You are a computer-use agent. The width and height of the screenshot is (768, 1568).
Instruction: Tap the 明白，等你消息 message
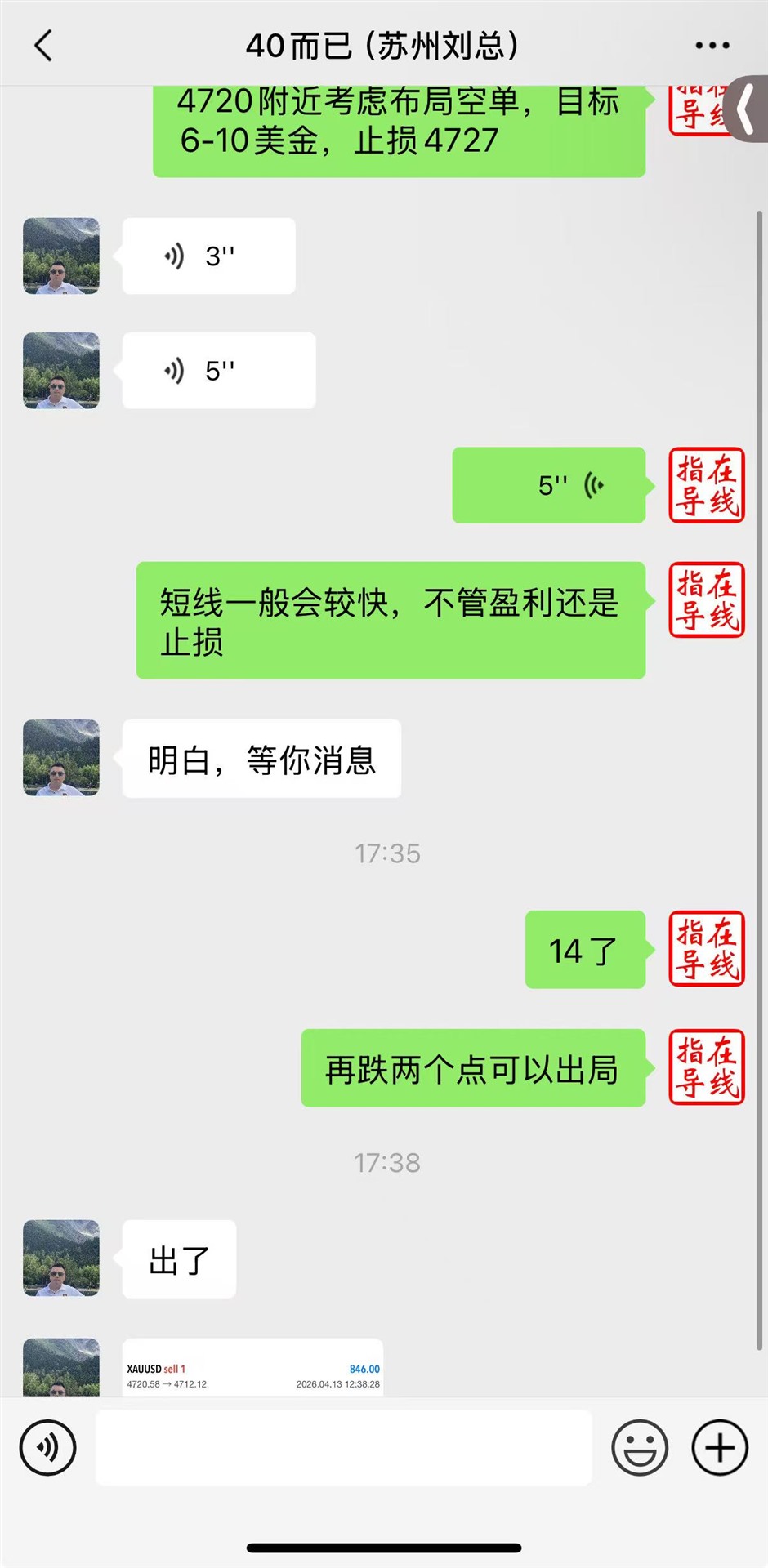261,759
